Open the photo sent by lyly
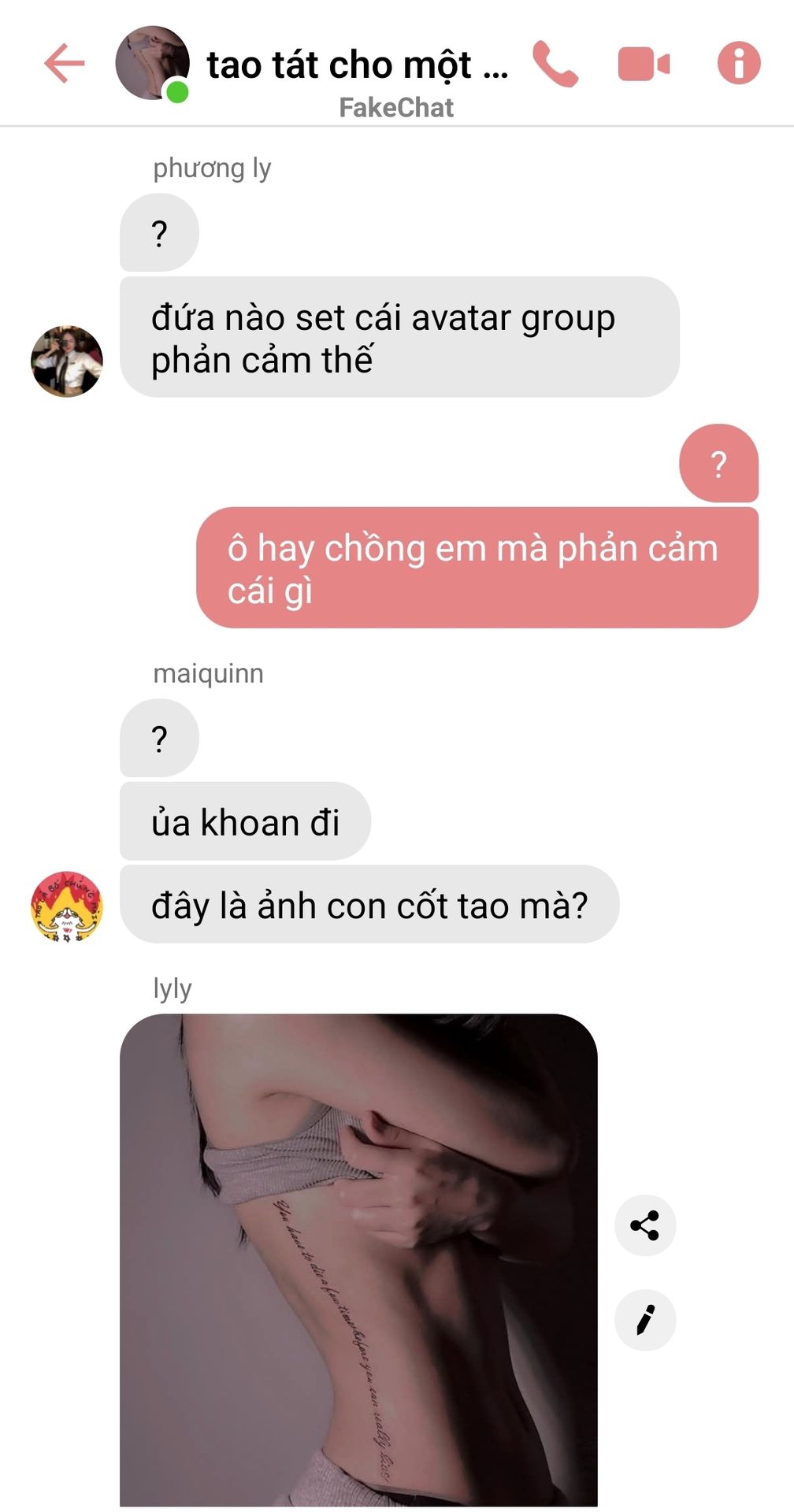The width and height of the screenshot is (794, 1512). [x=358, y=1260]
